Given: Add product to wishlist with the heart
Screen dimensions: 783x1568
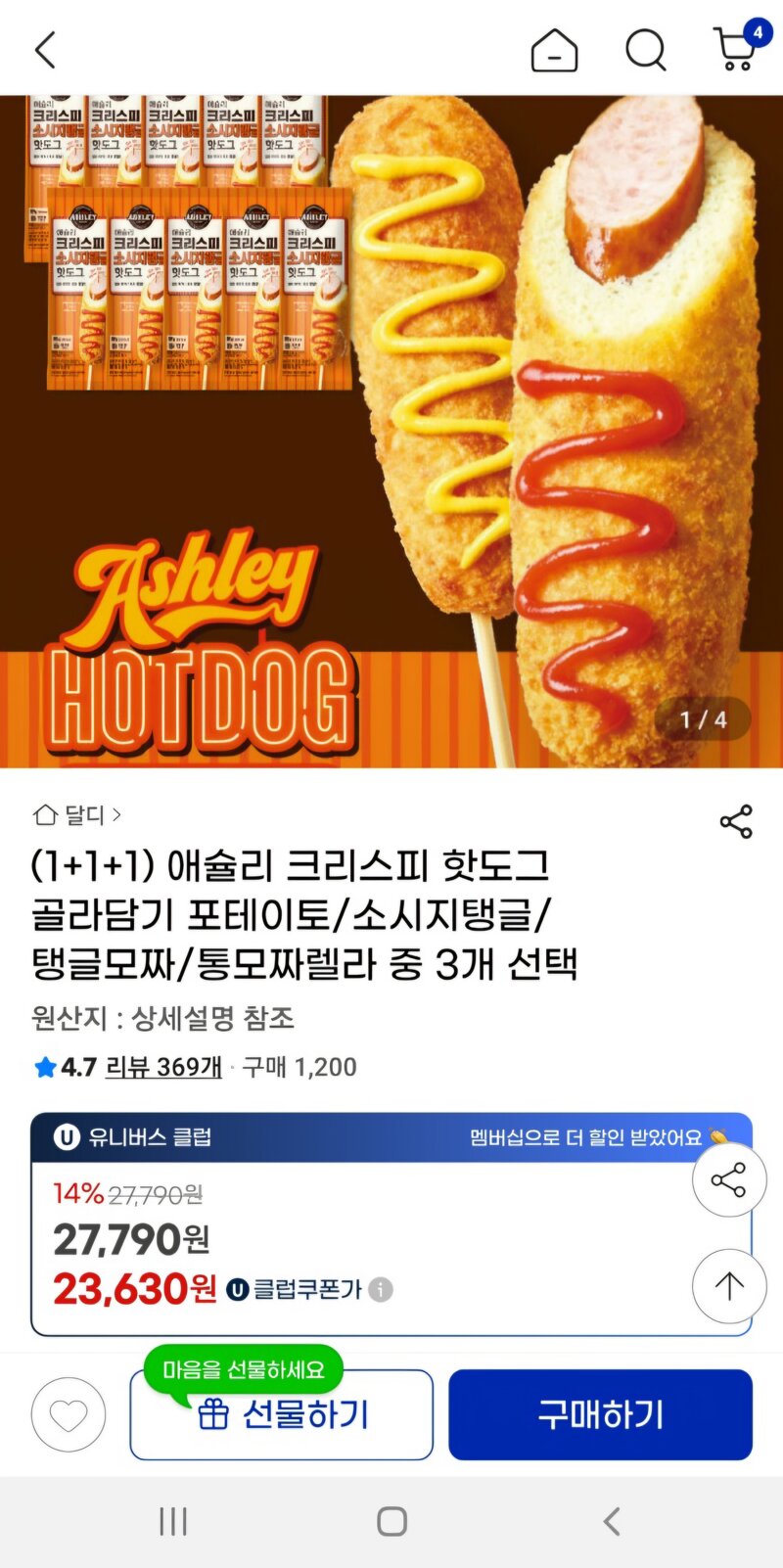Looking at the screenshot, I should (x=69, y=1414).
